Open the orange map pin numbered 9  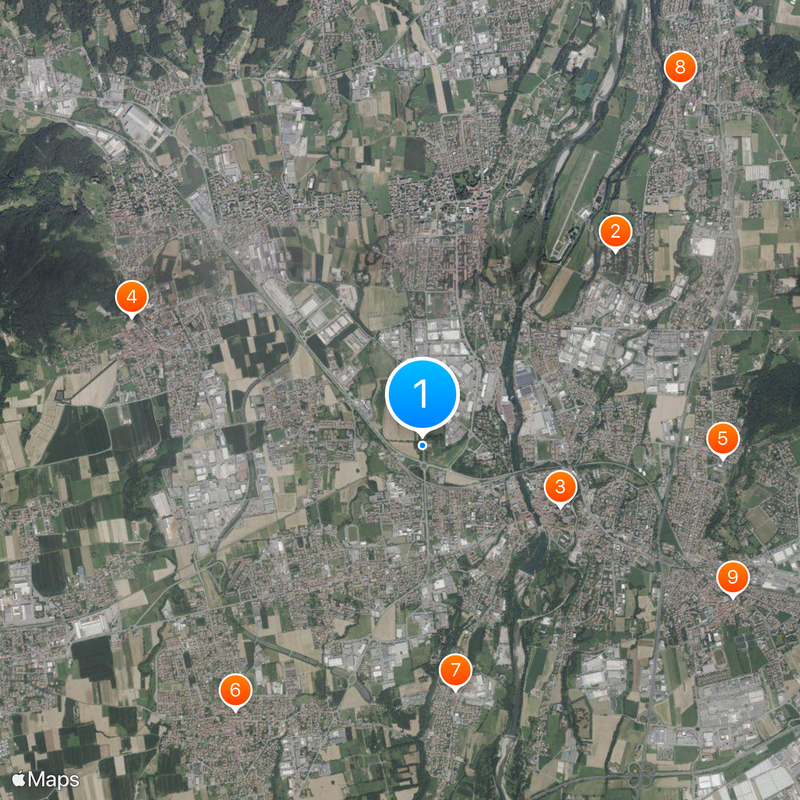click(733, 577)
